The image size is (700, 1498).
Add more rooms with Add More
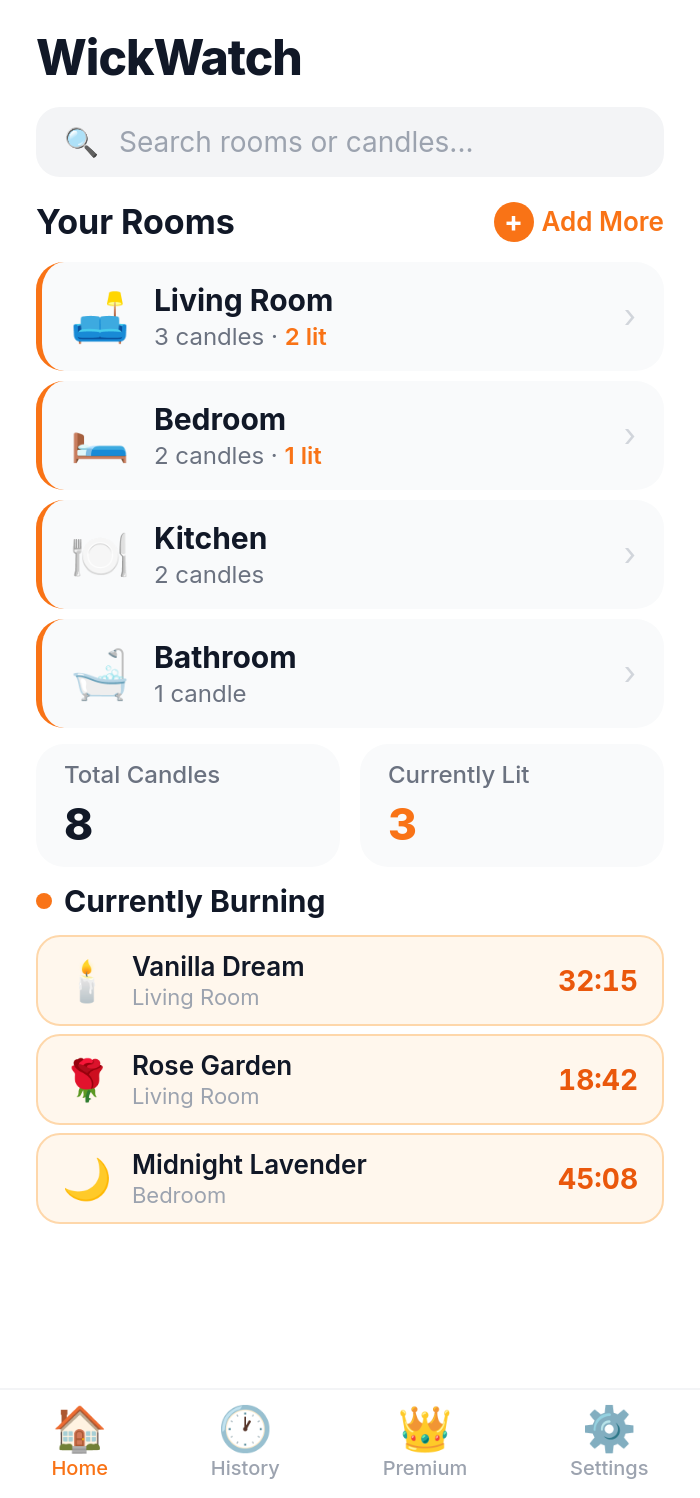(579, 222)
